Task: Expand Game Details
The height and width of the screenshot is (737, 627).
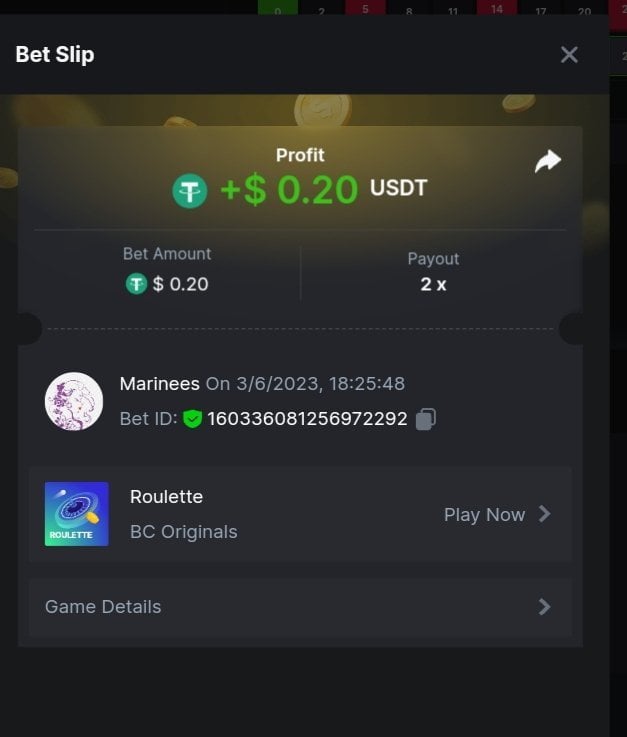Action: click(300, 607)
